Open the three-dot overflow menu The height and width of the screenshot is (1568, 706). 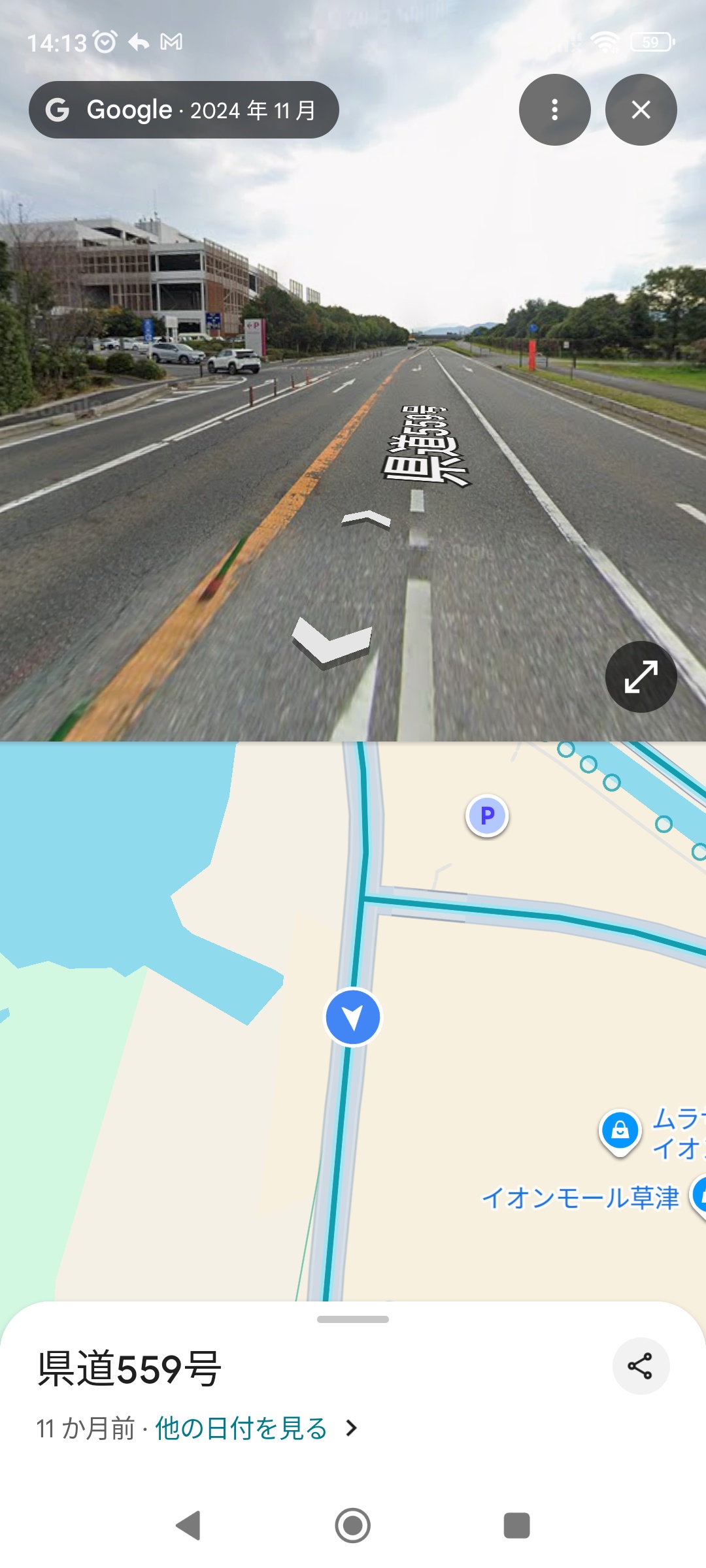click(554, 110)
